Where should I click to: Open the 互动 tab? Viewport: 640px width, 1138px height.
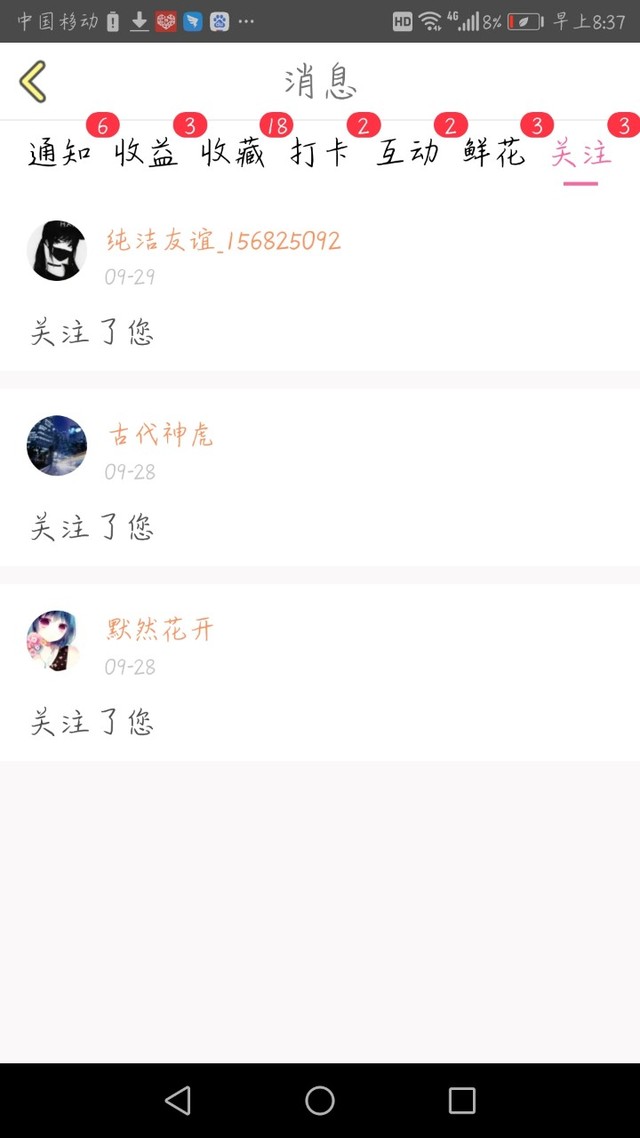407,153
